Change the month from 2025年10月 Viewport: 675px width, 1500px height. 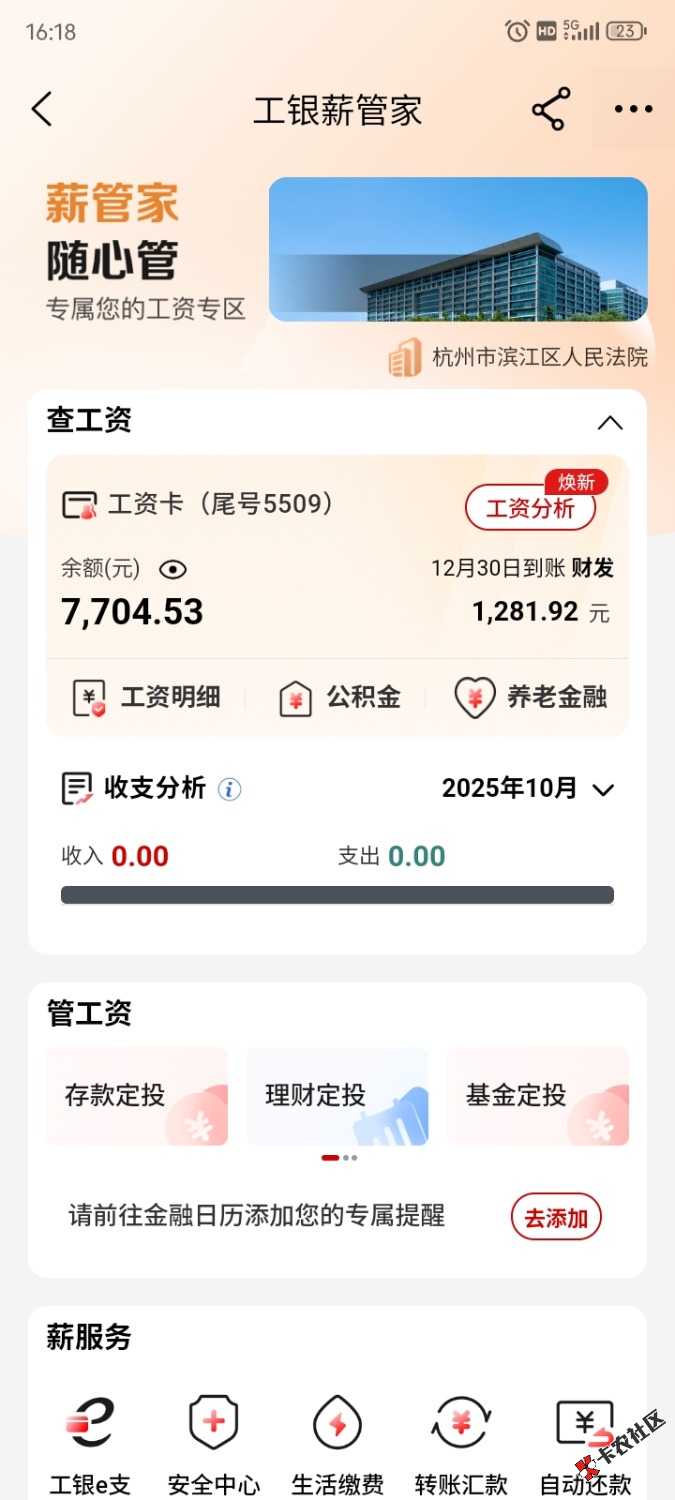[527, 789]
